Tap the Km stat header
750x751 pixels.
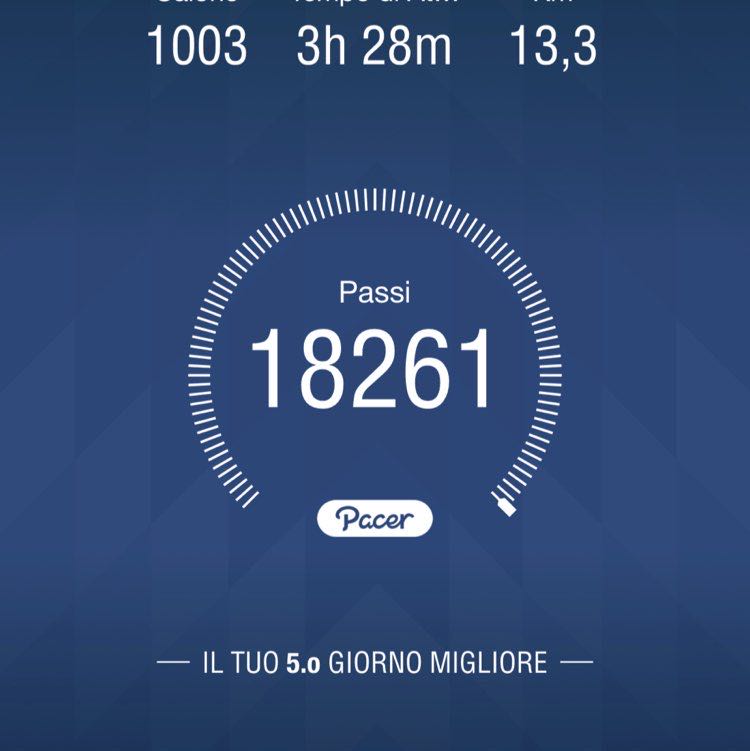tap(551, 5)
